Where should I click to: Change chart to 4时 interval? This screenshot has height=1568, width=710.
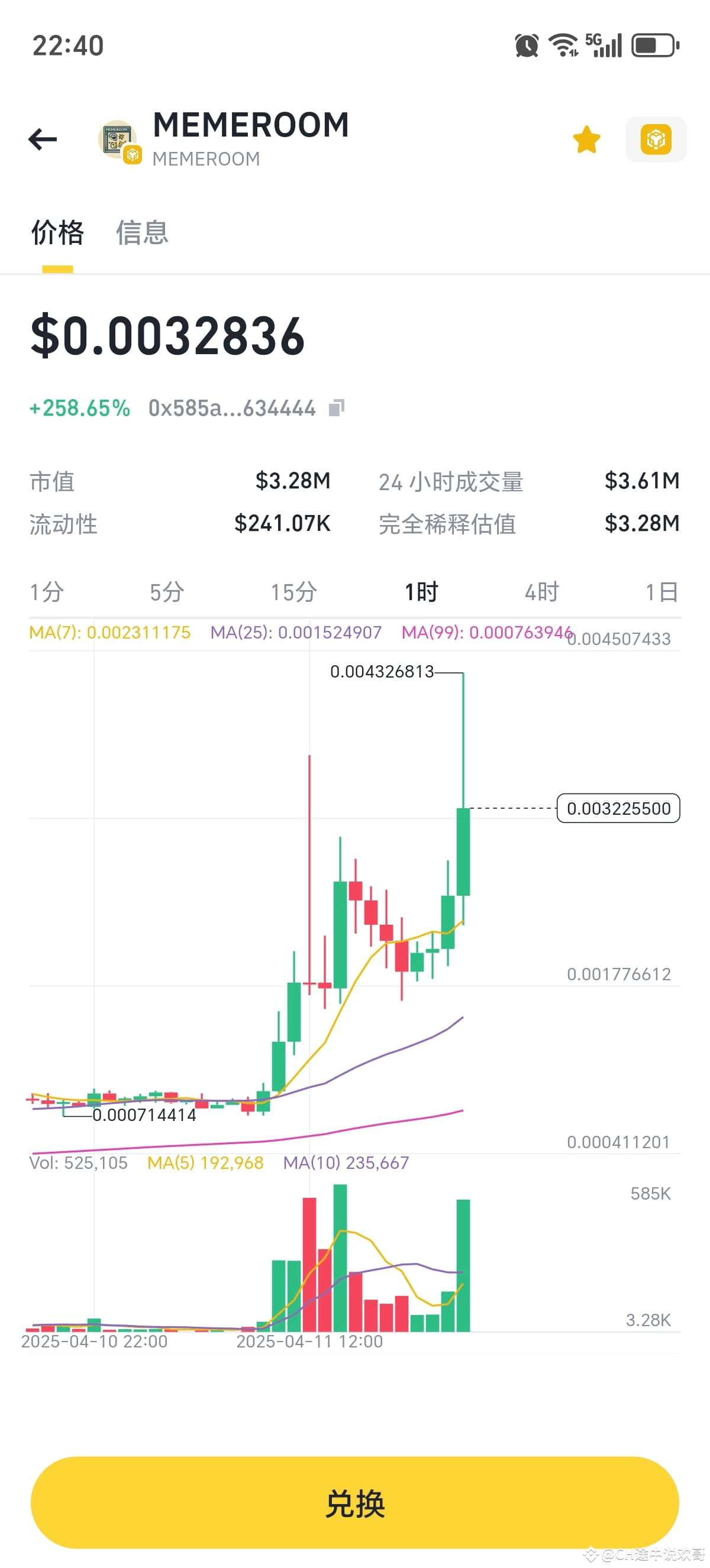(x=541, y=592)
